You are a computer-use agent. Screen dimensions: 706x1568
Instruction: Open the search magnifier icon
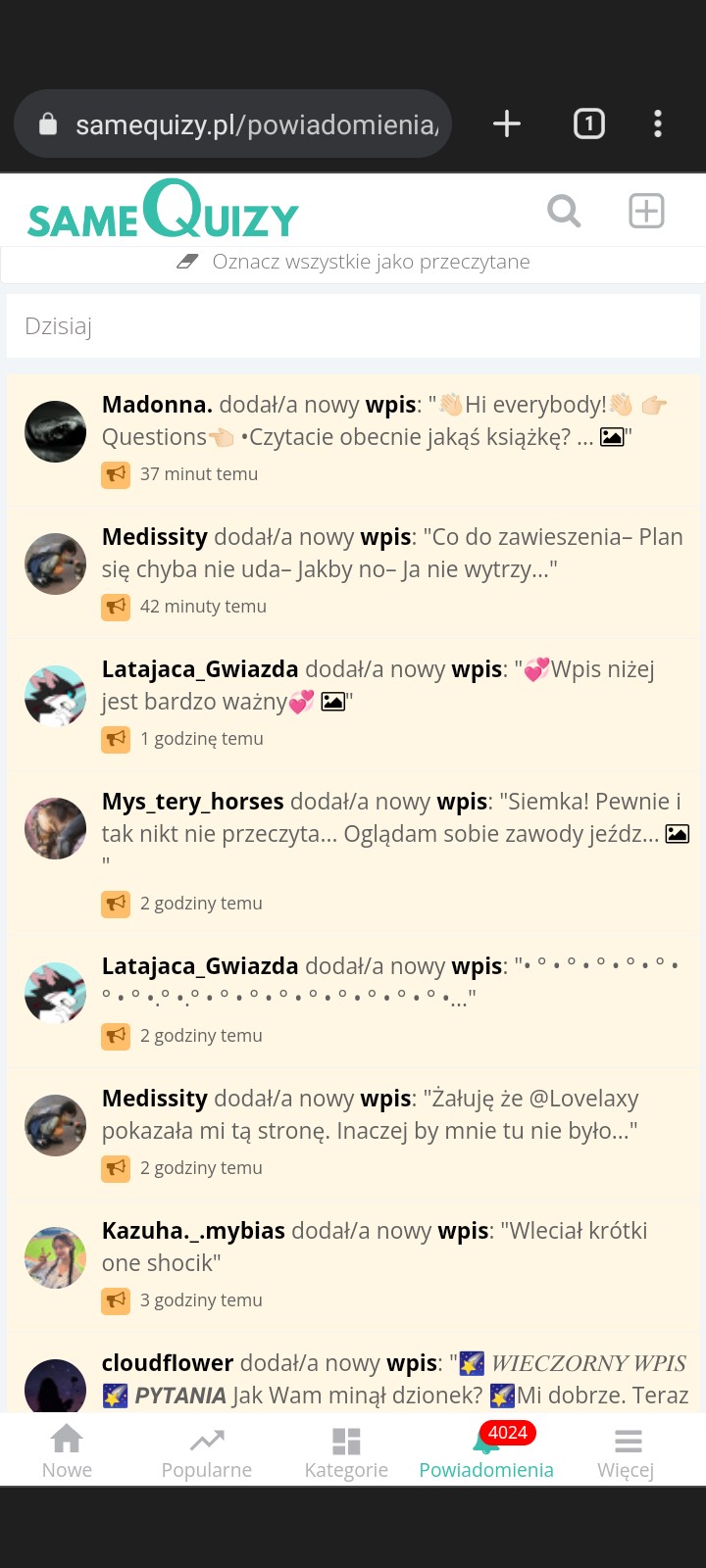coord(564,211)
